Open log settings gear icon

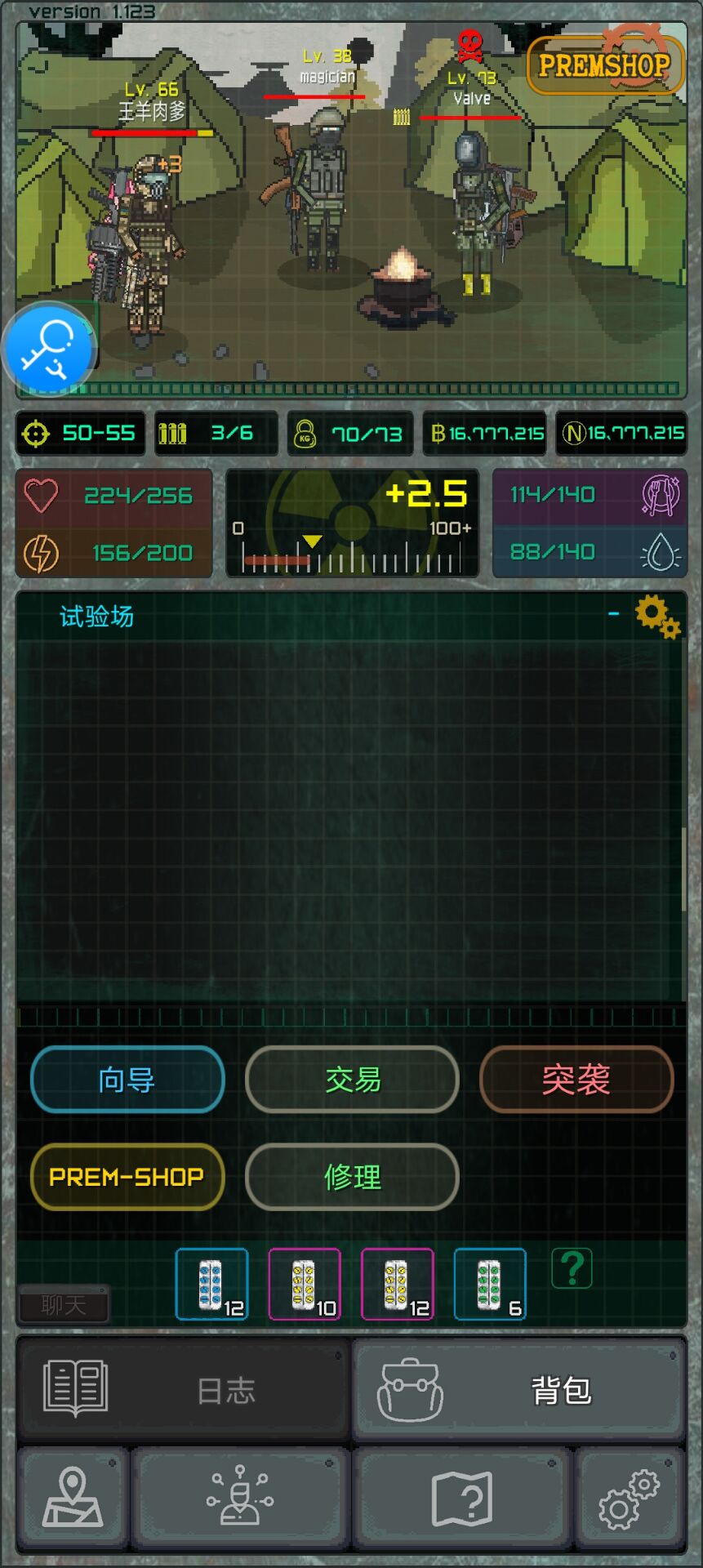[x=657, y=617]
